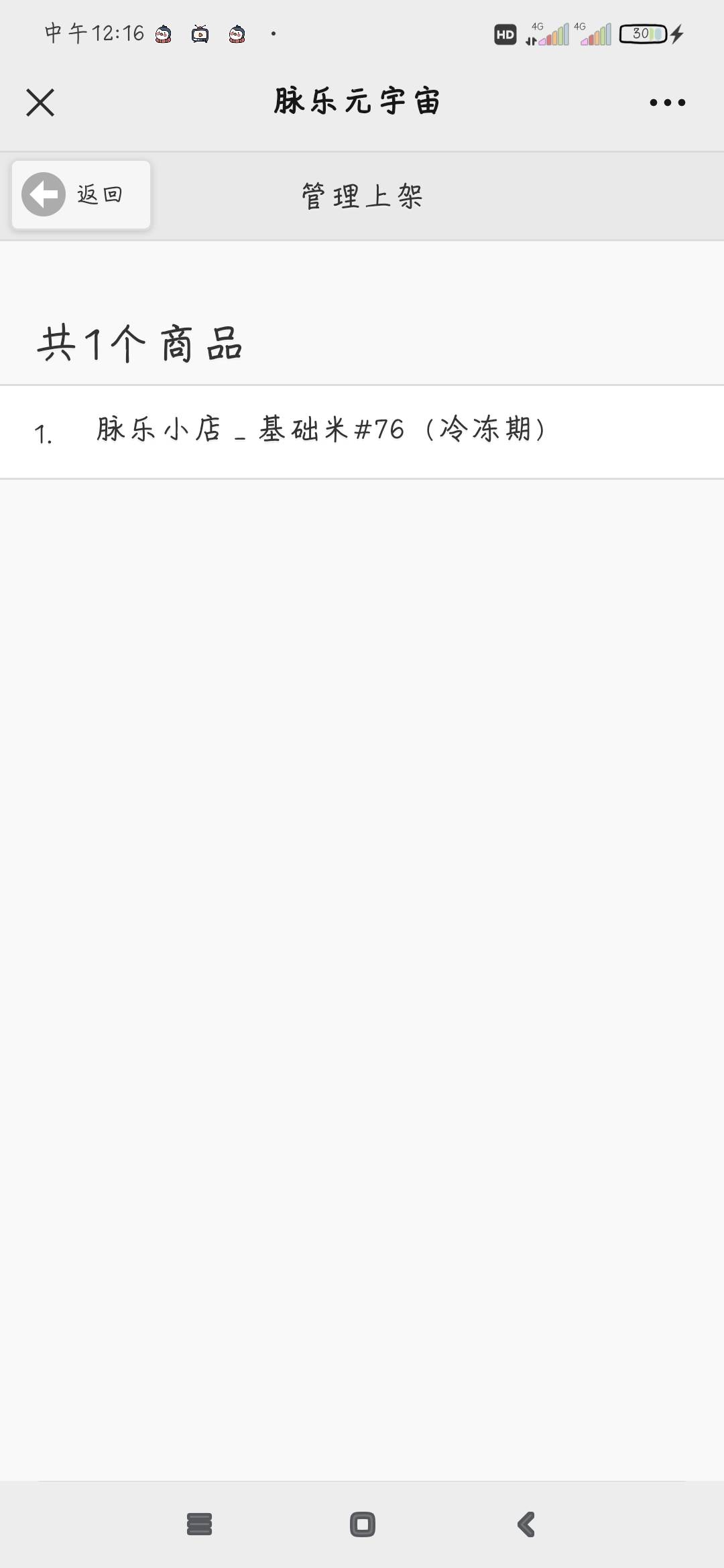
Task: Open the three-dot overflow menu
Action: click(x=667, y=103)
